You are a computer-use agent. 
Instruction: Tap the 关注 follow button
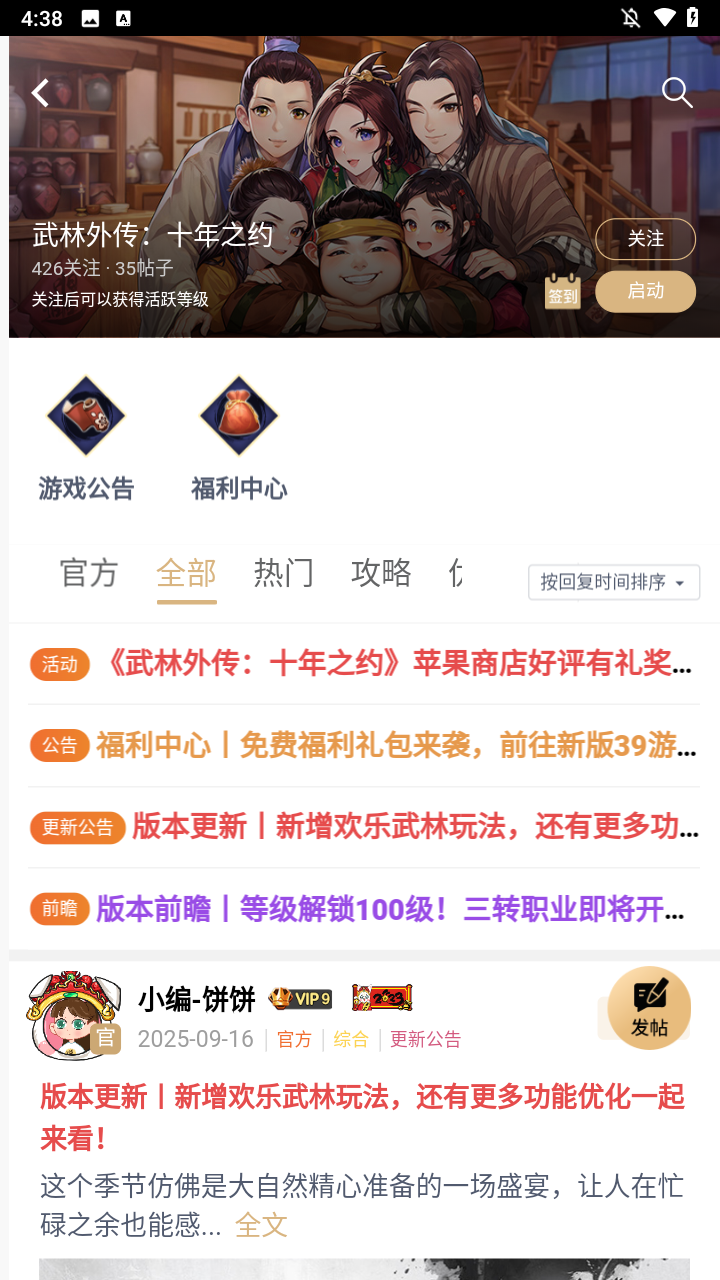[645, 239]
